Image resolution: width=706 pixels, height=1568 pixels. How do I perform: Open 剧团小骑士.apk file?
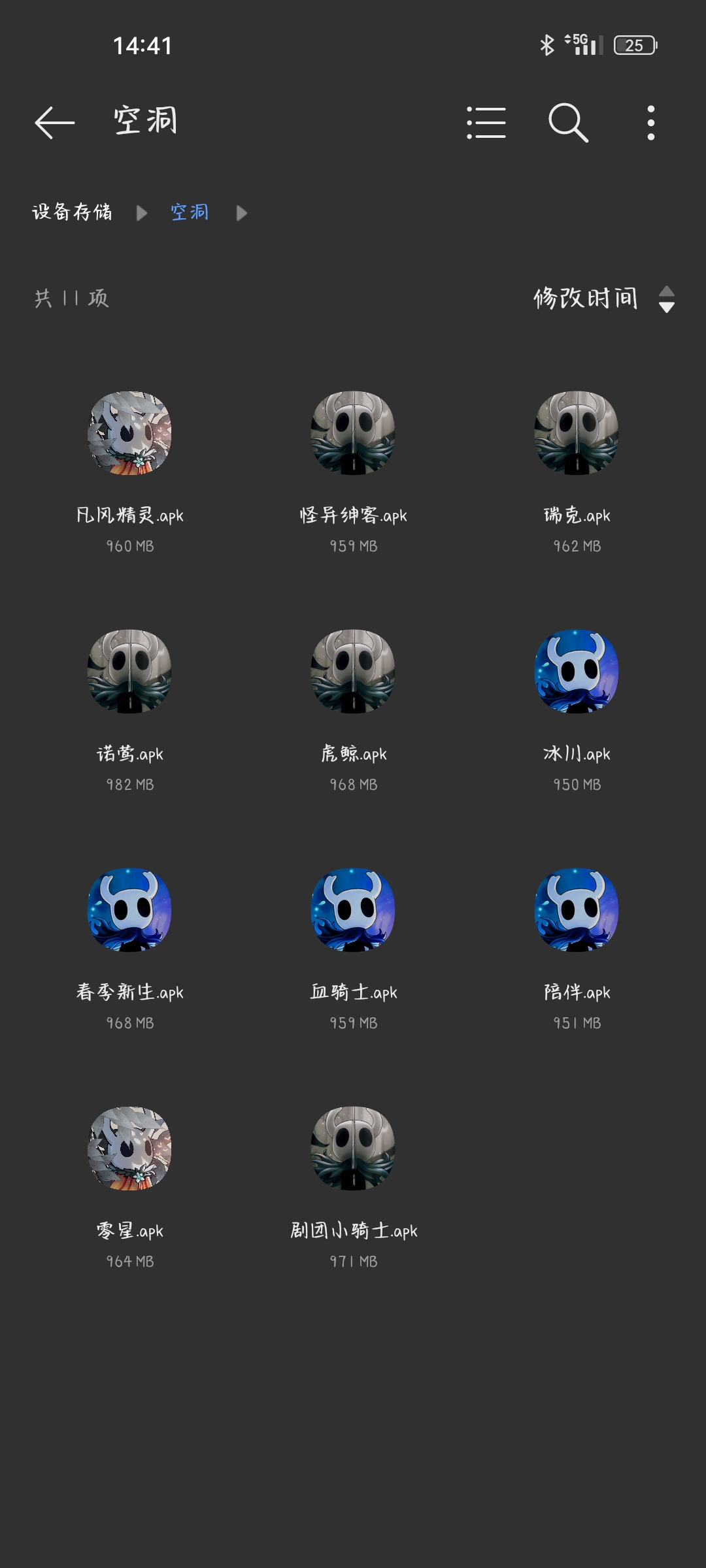click(353, 1149)
